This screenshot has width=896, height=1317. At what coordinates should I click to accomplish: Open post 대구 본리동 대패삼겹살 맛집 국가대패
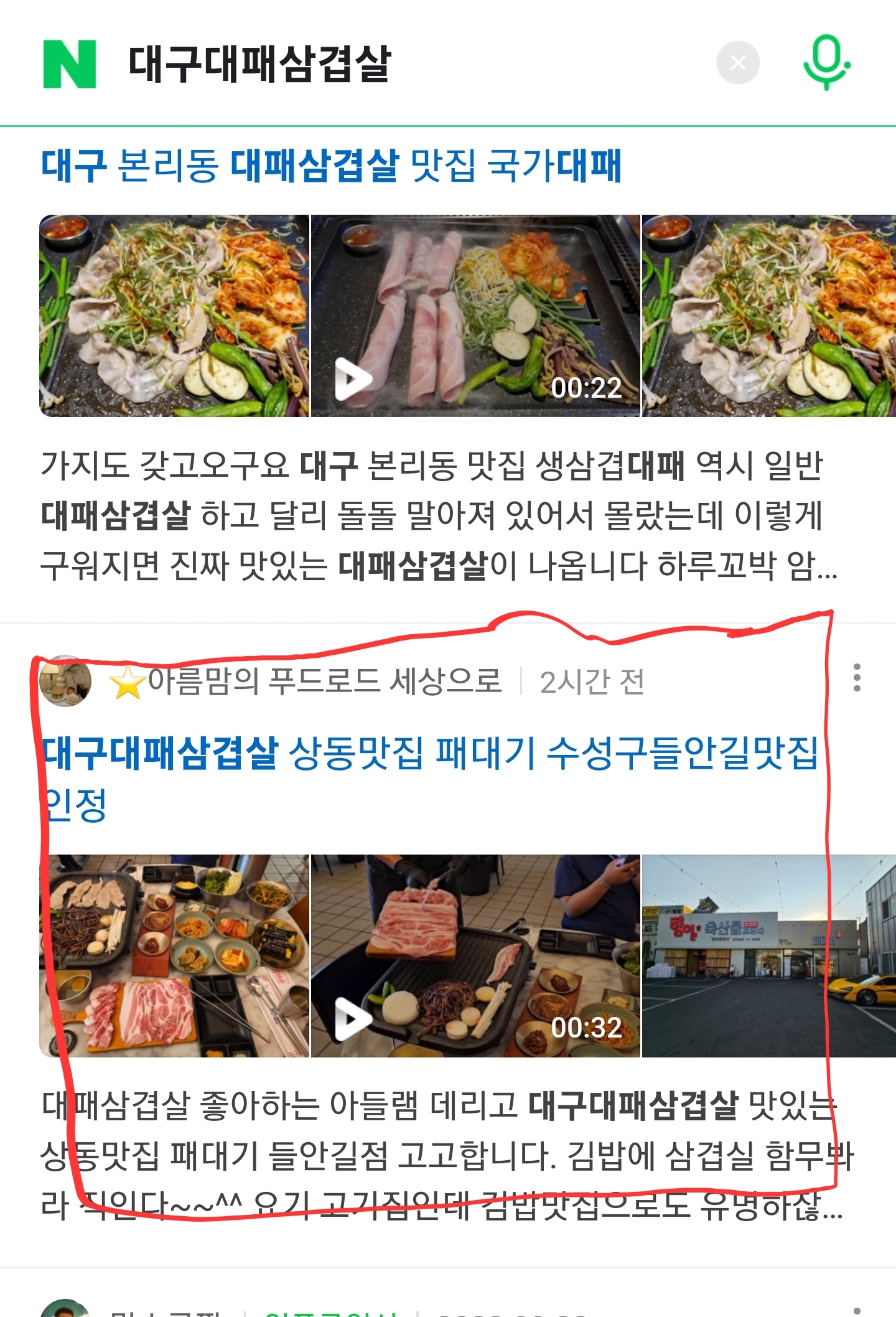point(332,166)
